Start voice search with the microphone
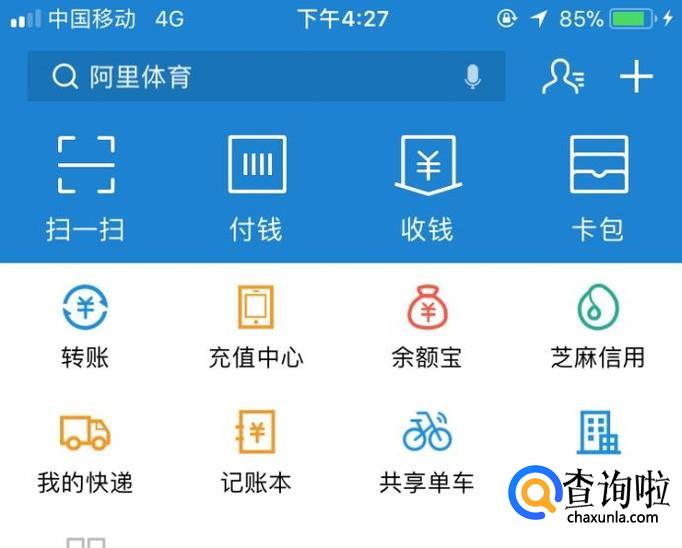Viewport: 682px width, 548px height. [472, 77]
